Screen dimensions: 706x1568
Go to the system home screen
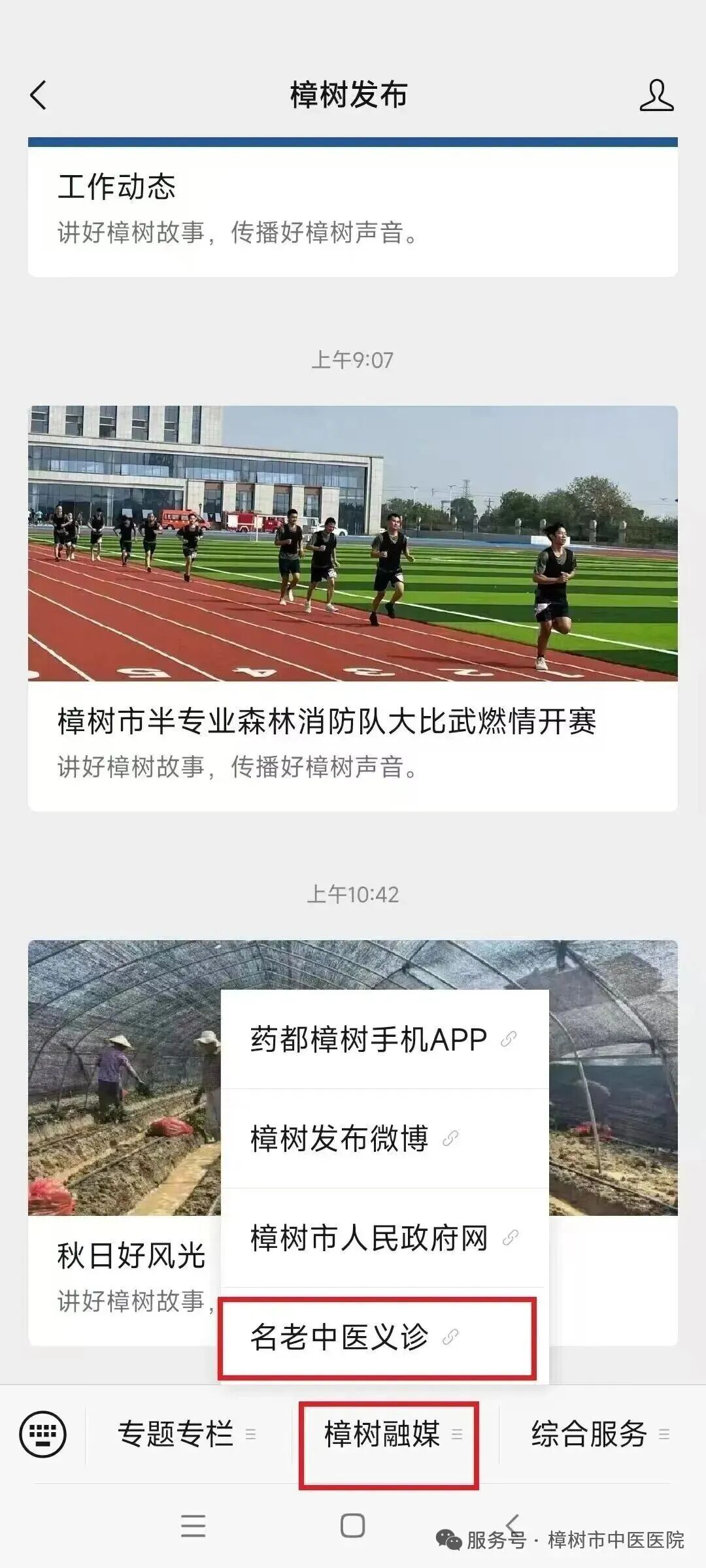coord(352,1526)
